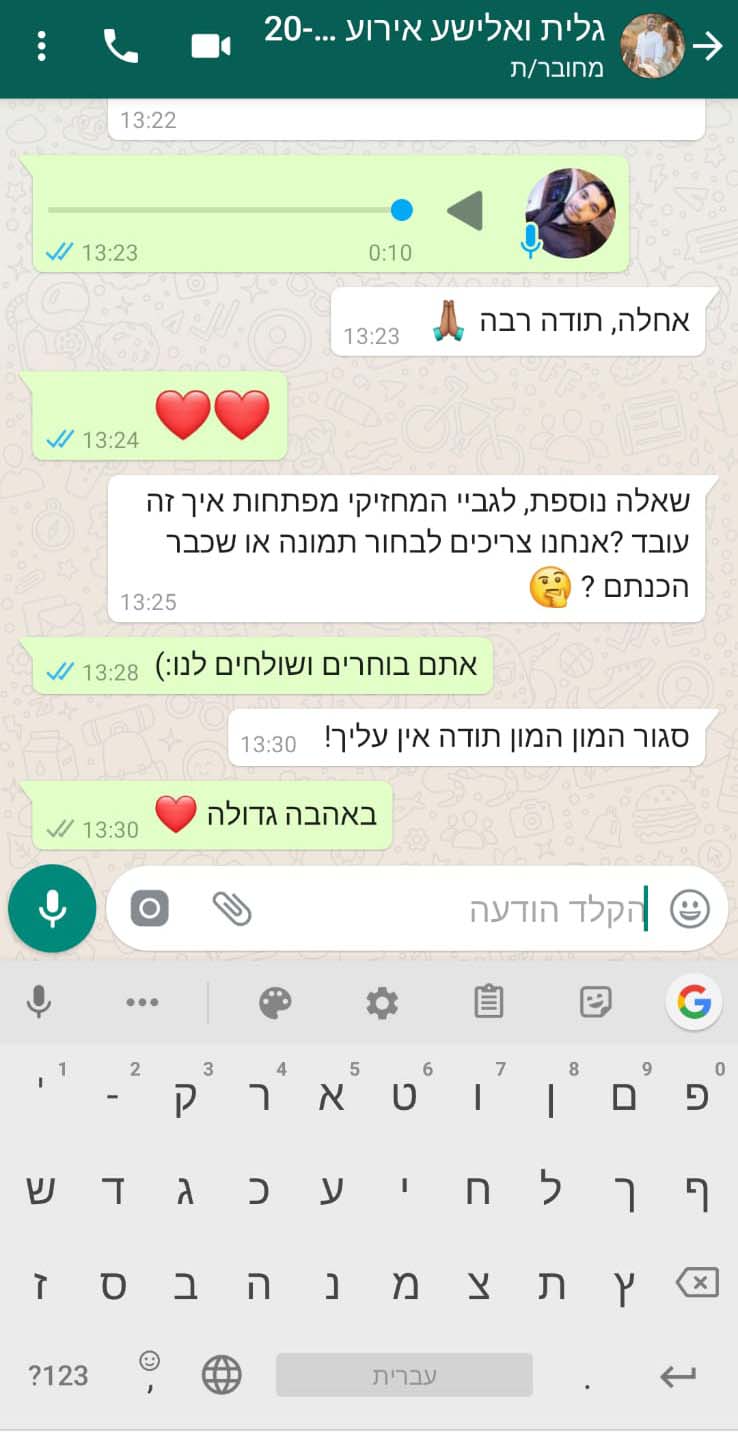Open Google search on the keyboard
Viewport: 738px width, 1436px height.
[x=693, y=1001]
